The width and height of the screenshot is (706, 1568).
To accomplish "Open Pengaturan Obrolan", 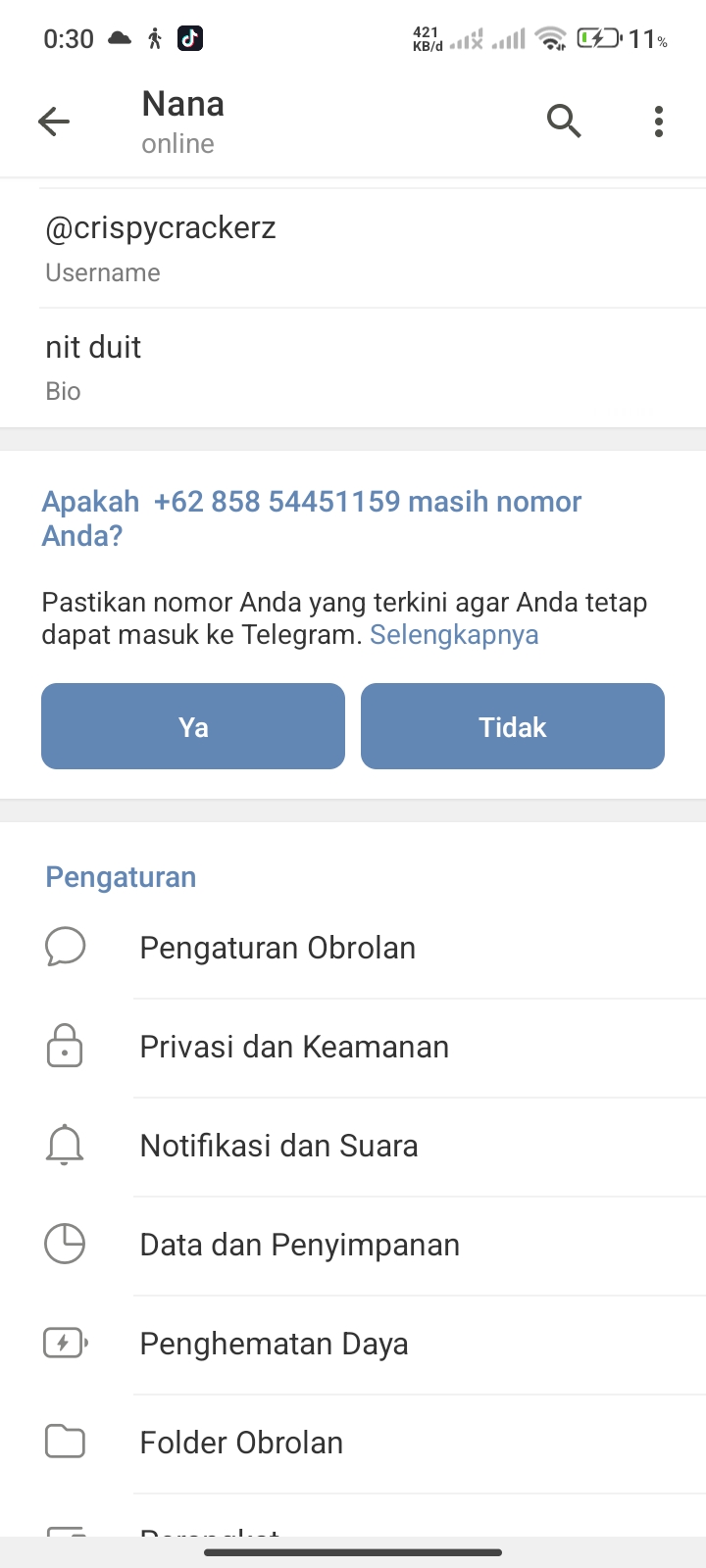I will (353, 949).
